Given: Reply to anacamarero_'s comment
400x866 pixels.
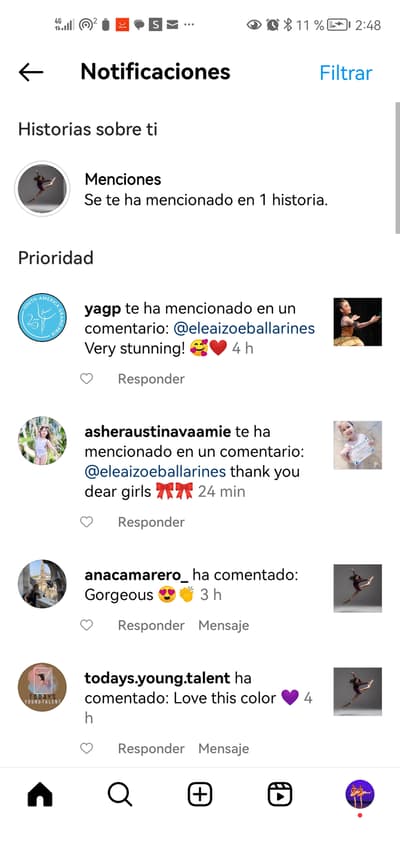Looking at the screenshot, I should click(x=151, y=625).
